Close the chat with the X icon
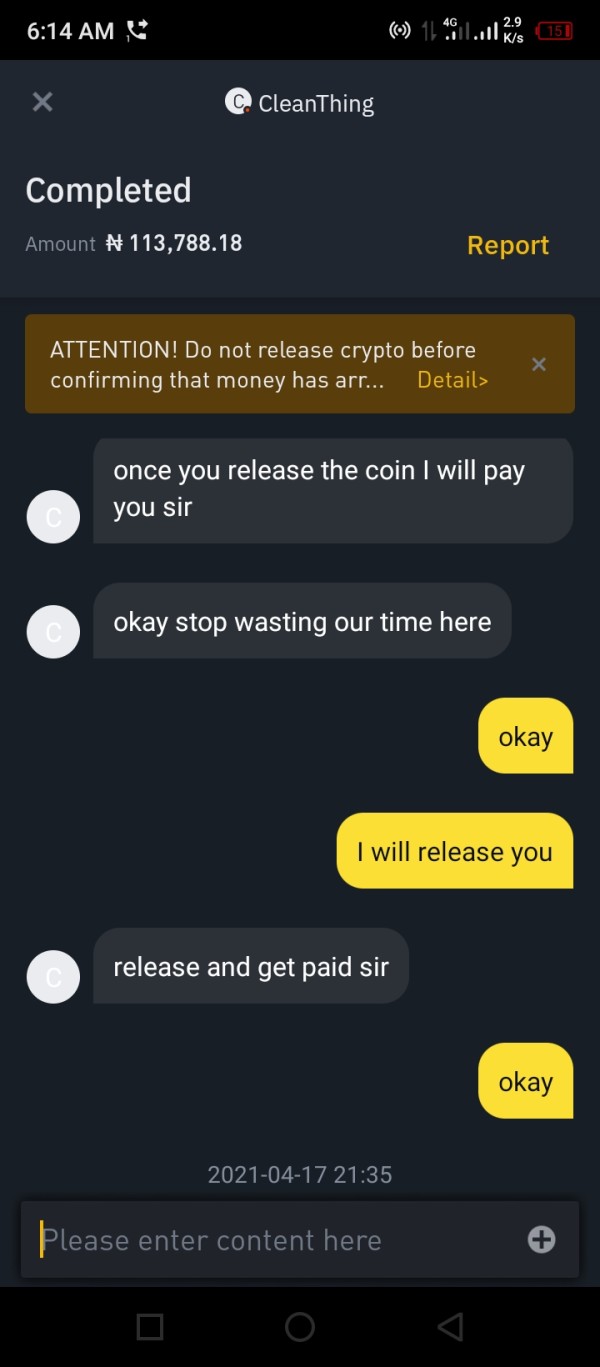600x1367 pixels. click(42, 102)
